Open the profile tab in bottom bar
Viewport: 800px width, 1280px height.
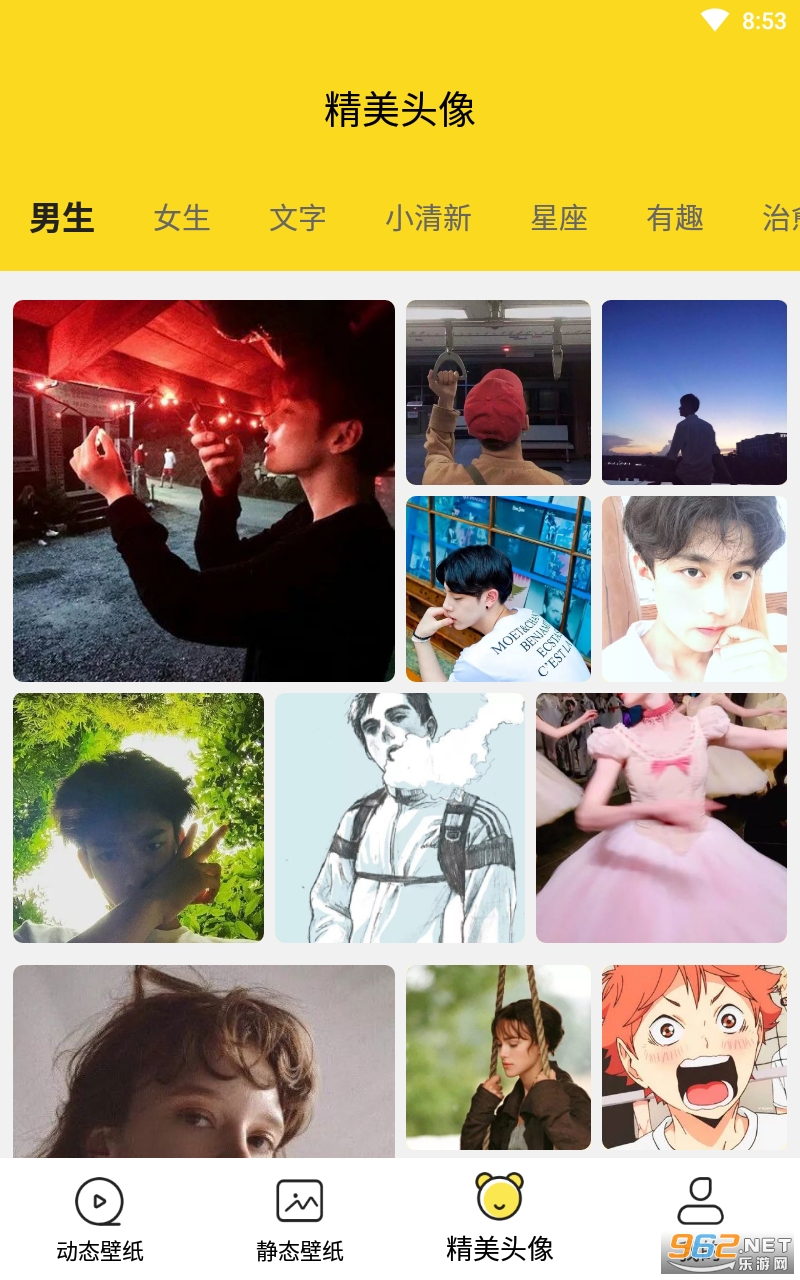(x=700, y=1205)
